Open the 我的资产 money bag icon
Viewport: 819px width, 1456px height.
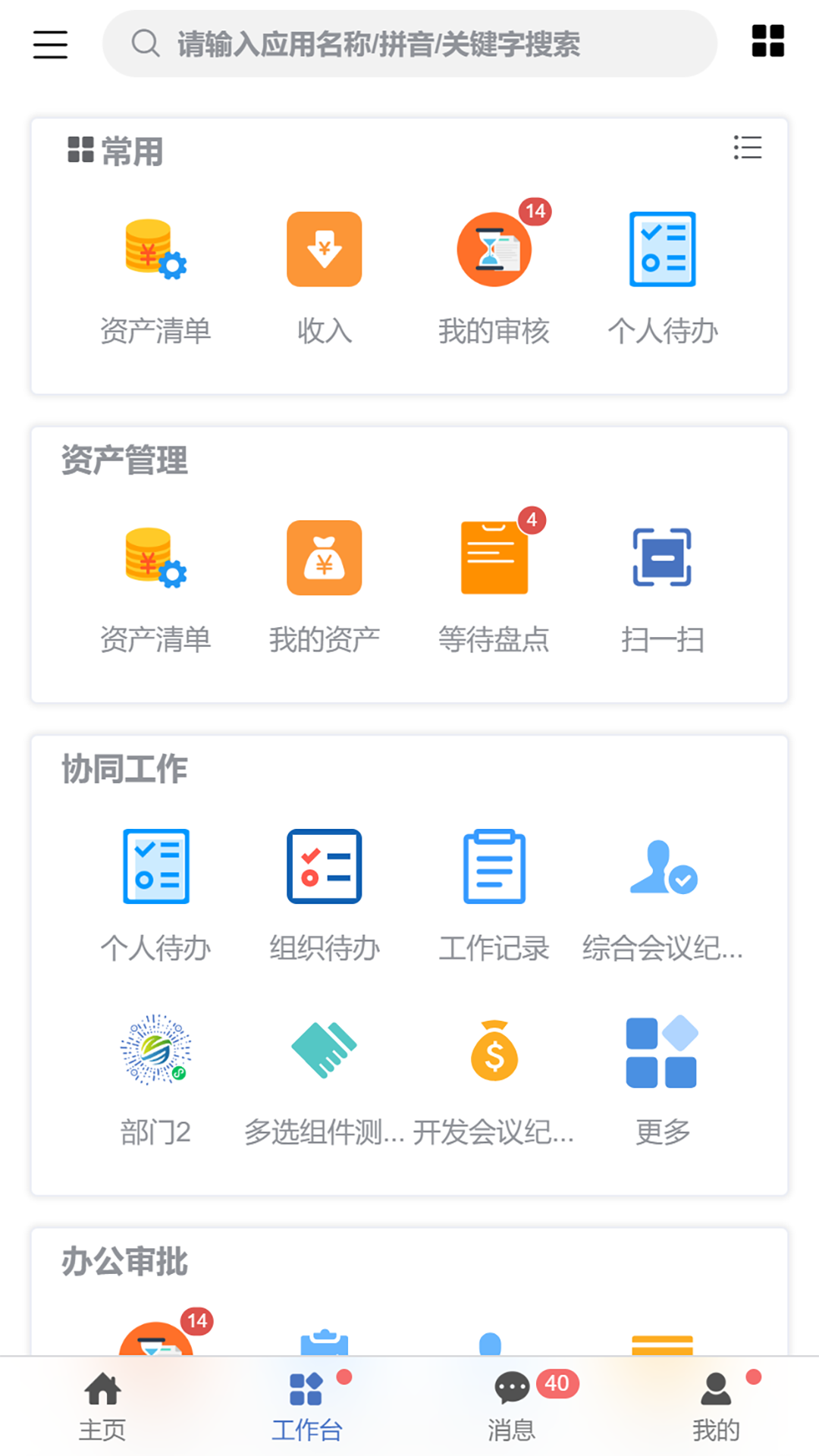tap(324, 559)
